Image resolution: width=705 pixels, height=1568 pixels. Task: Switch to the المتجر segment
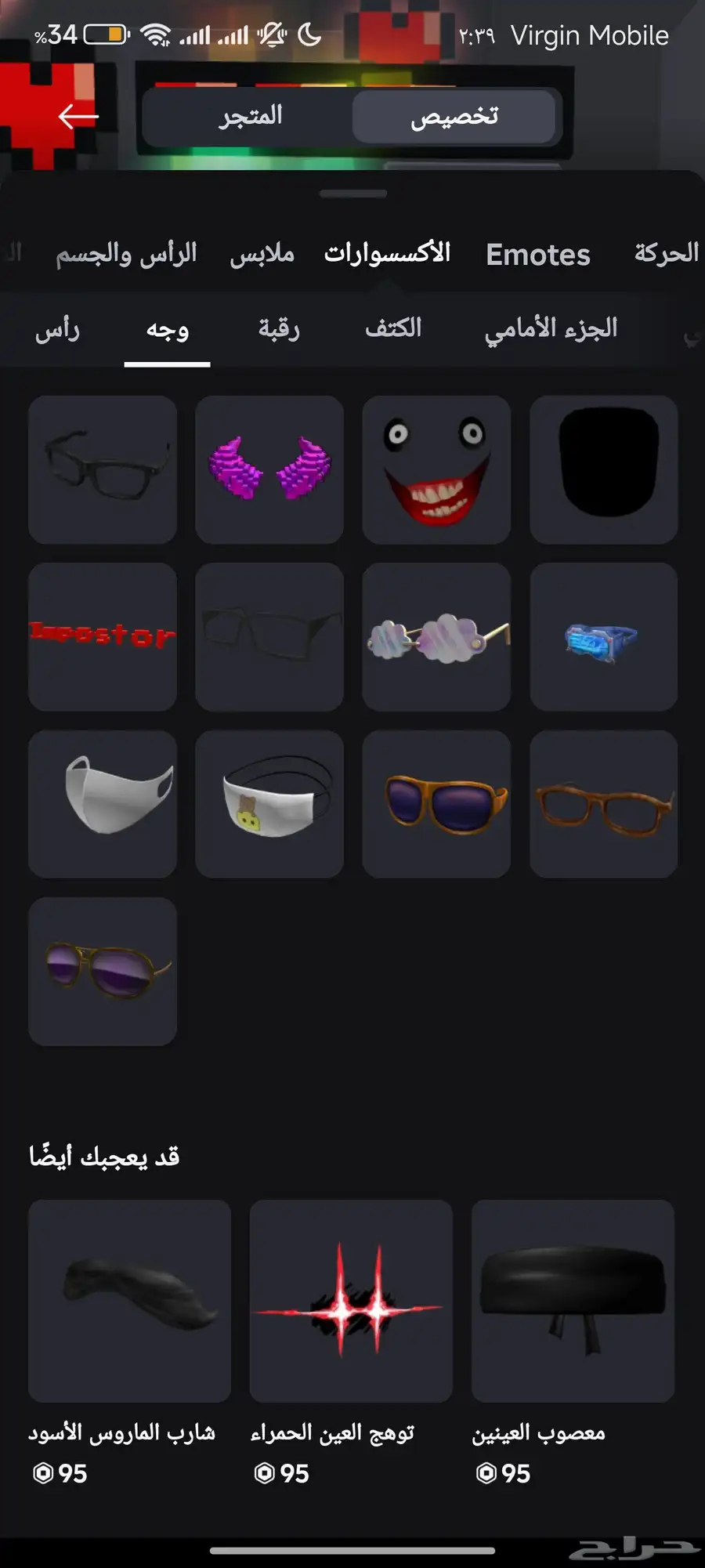250,117
